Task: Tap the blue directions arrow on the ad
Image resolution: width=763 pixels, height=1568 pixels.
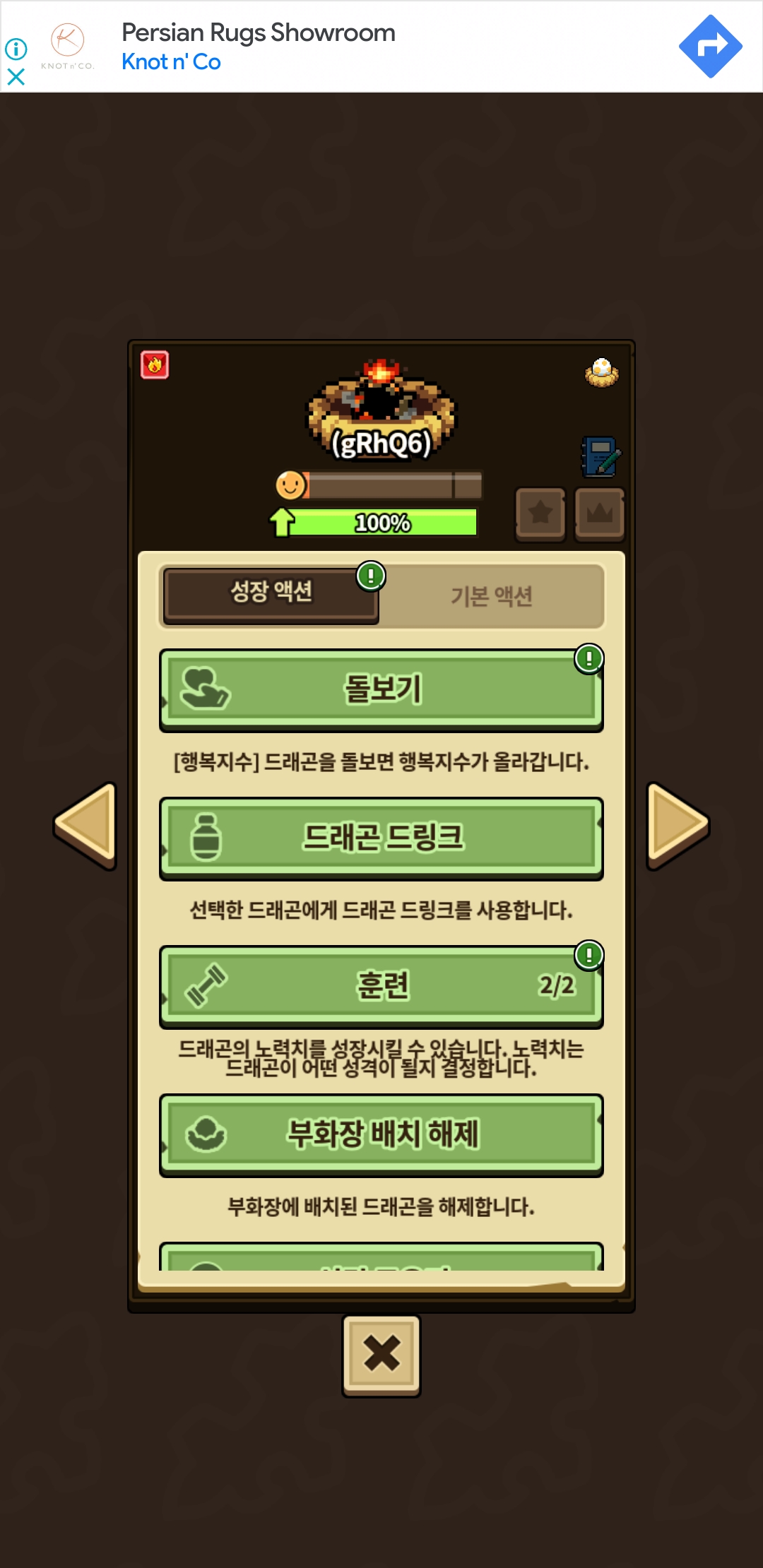Action: (x=710, y=46)
